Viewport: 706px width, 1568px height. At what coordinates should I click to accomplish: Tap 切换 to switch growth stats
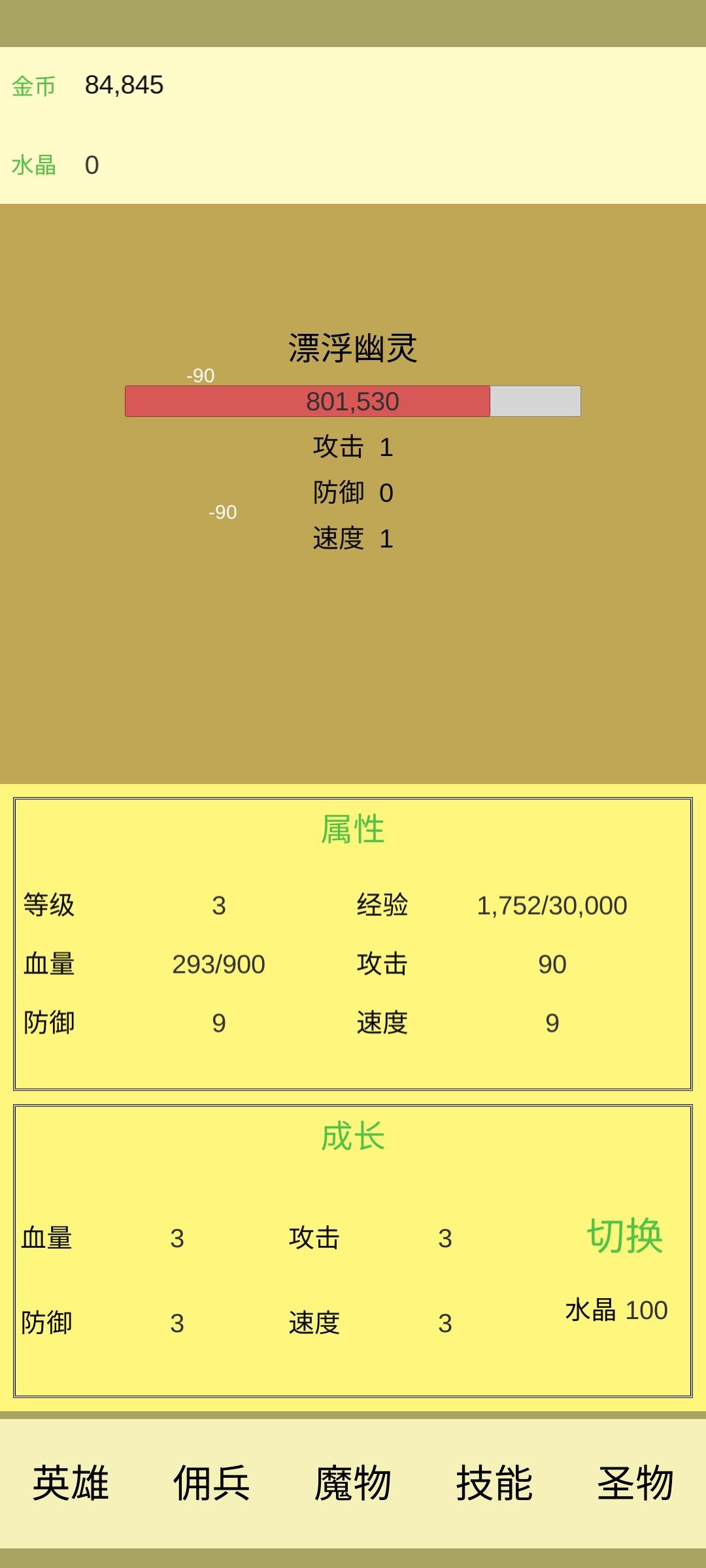[624, 1236]
